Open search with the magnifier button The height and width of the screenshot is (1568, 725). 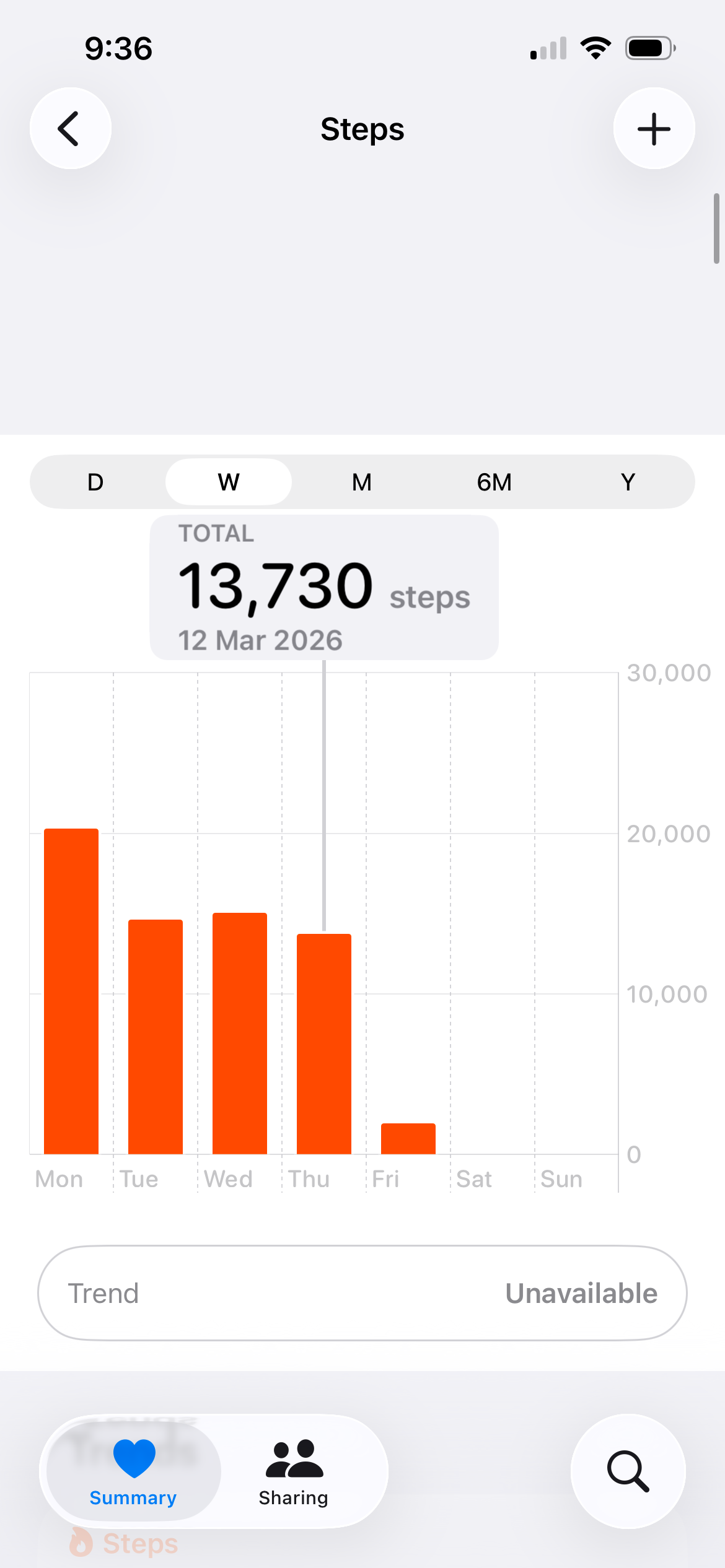click(x=628, y=1471)
